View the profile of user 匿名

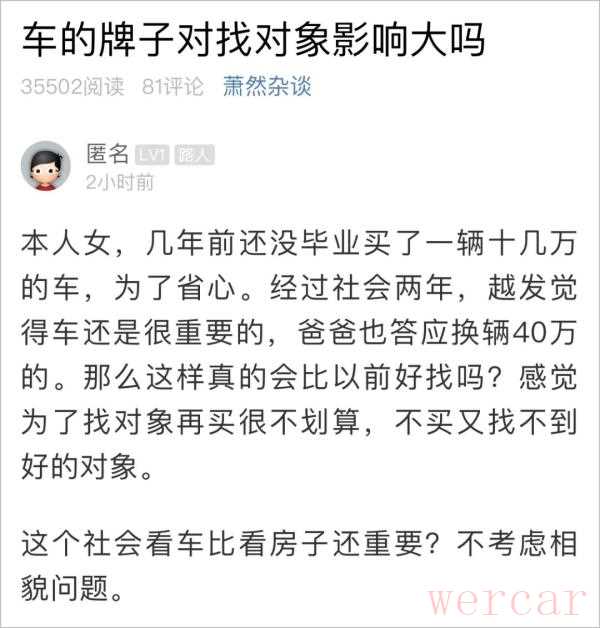pyautogui.click(x=108, y=153)
